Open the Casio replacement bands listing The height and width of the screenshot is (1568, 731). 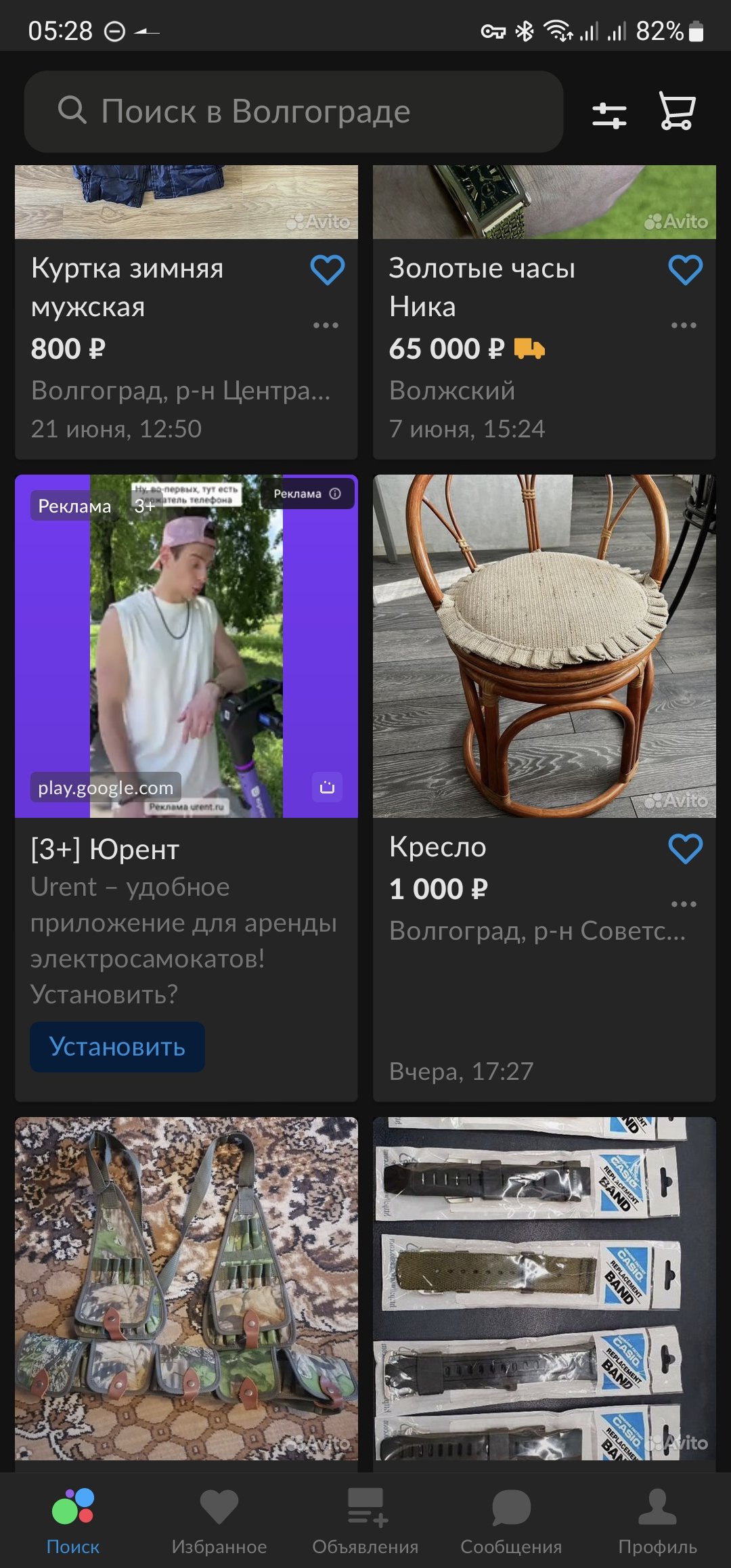[544, 1288]
